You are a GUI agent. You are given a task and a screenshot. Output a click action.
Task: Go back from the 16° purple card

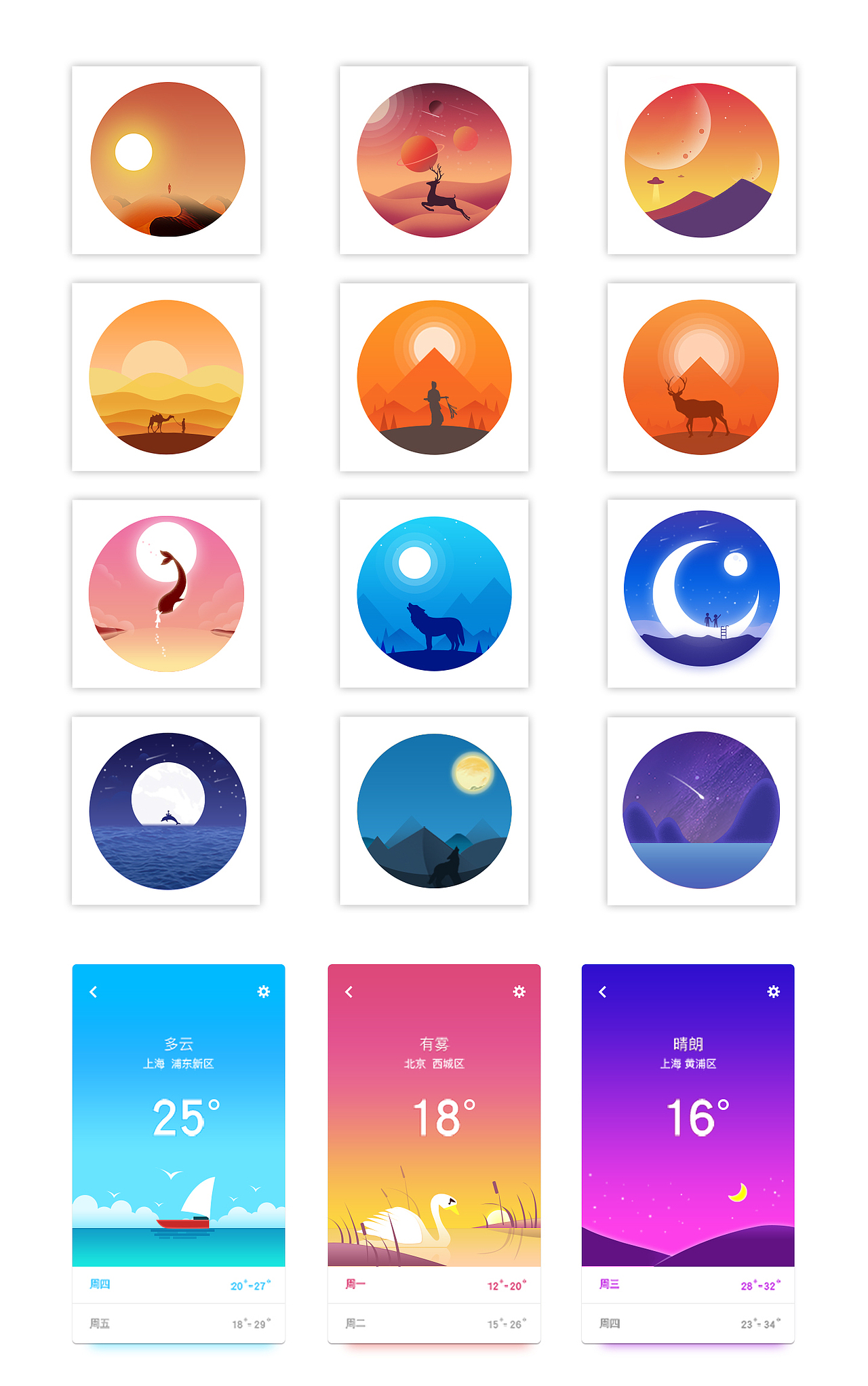pyautogui.click(x=602, y=991)
